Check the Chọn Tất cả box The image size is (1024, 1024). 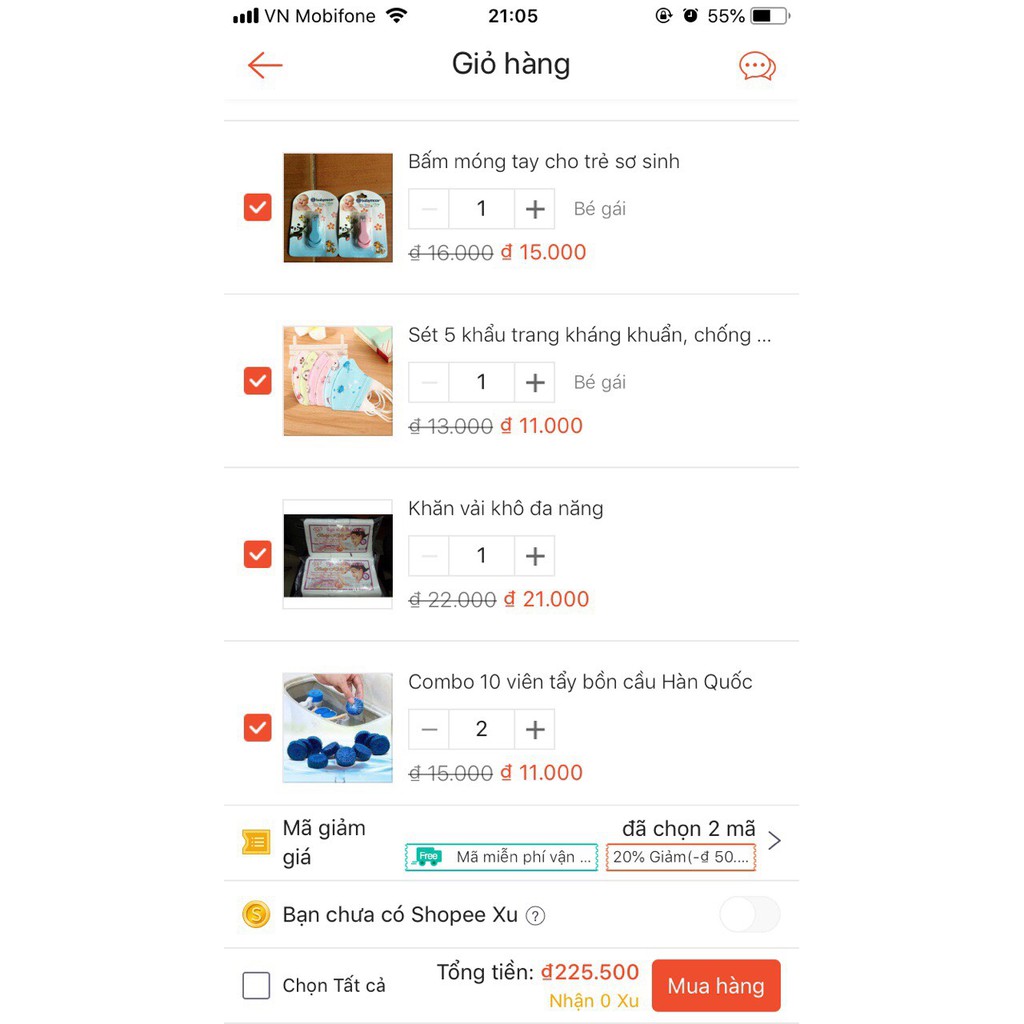click(257, 986)
